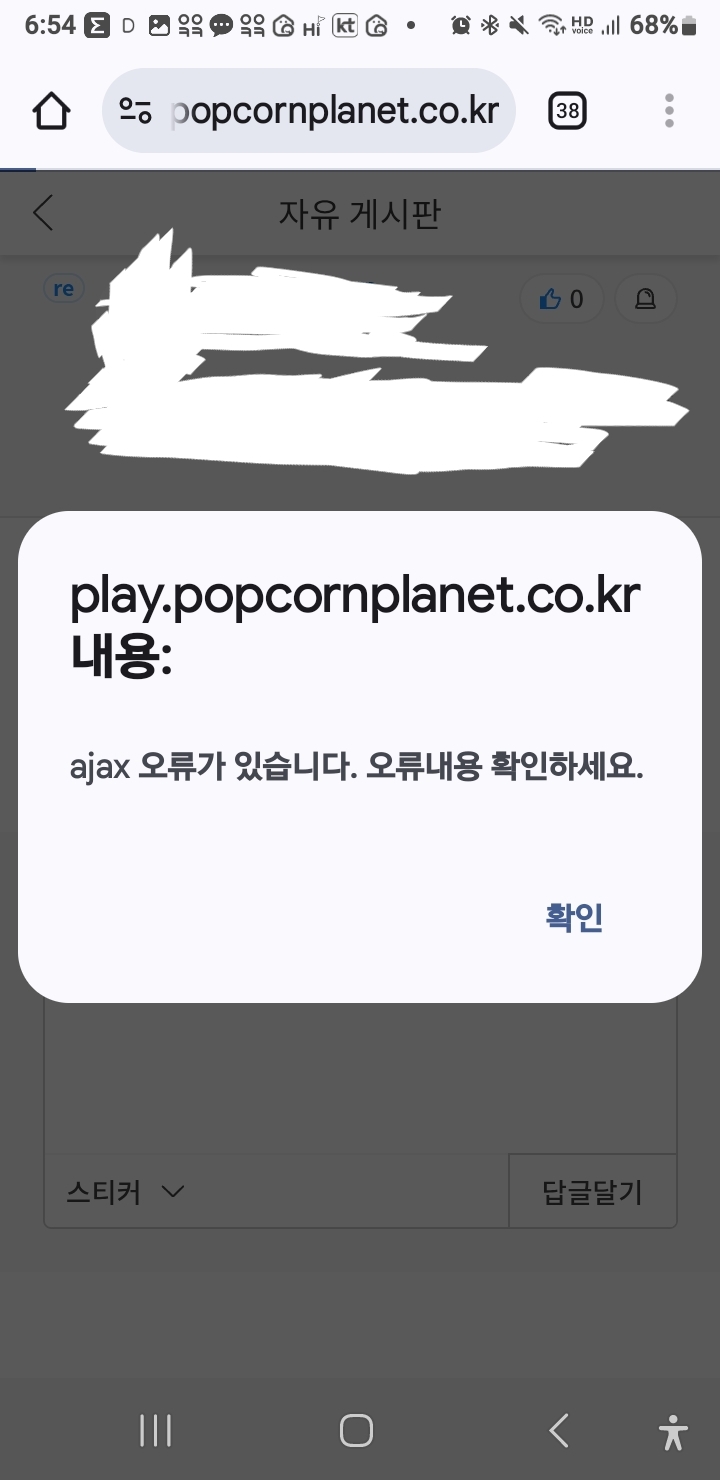Tap the system navigation back button
Image resolution: width=720 pixels, height=1480 pixels.
tap(559, 1430)
